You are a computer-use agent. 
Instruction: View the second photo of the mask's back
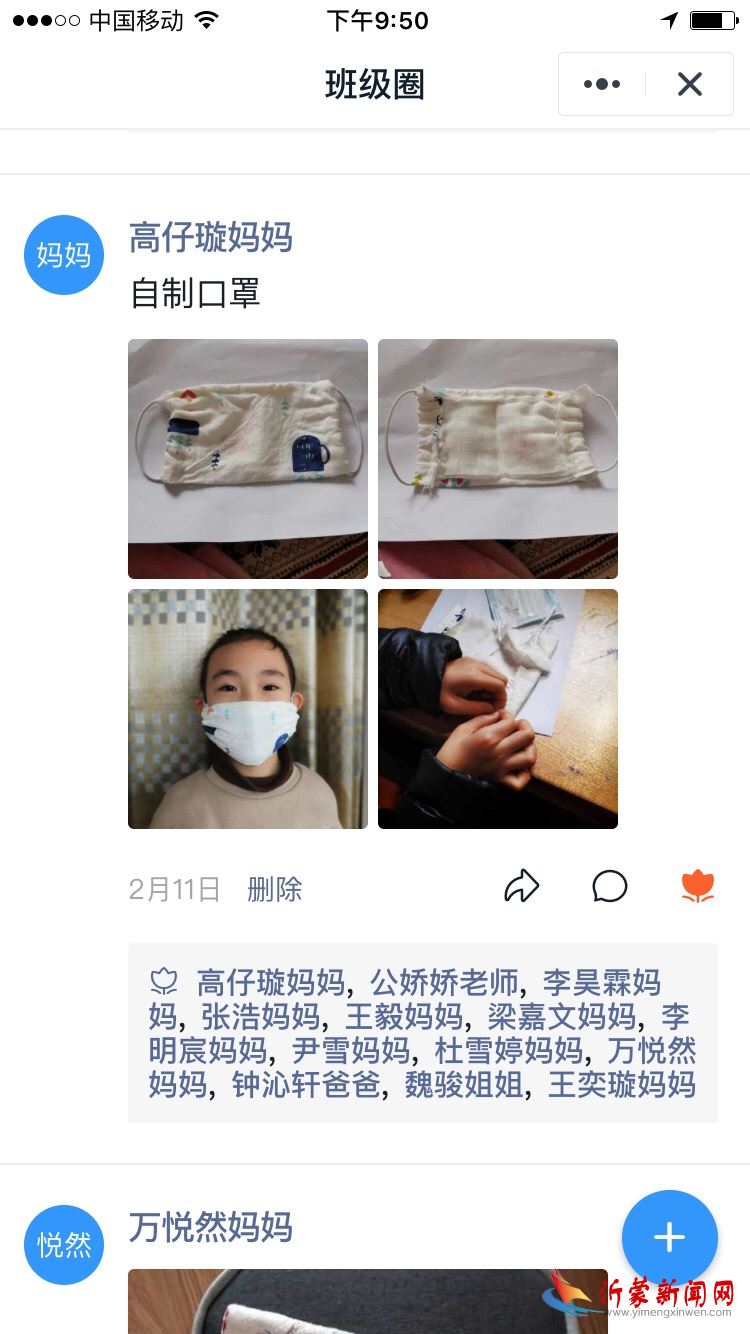click(x=498, y=459)
